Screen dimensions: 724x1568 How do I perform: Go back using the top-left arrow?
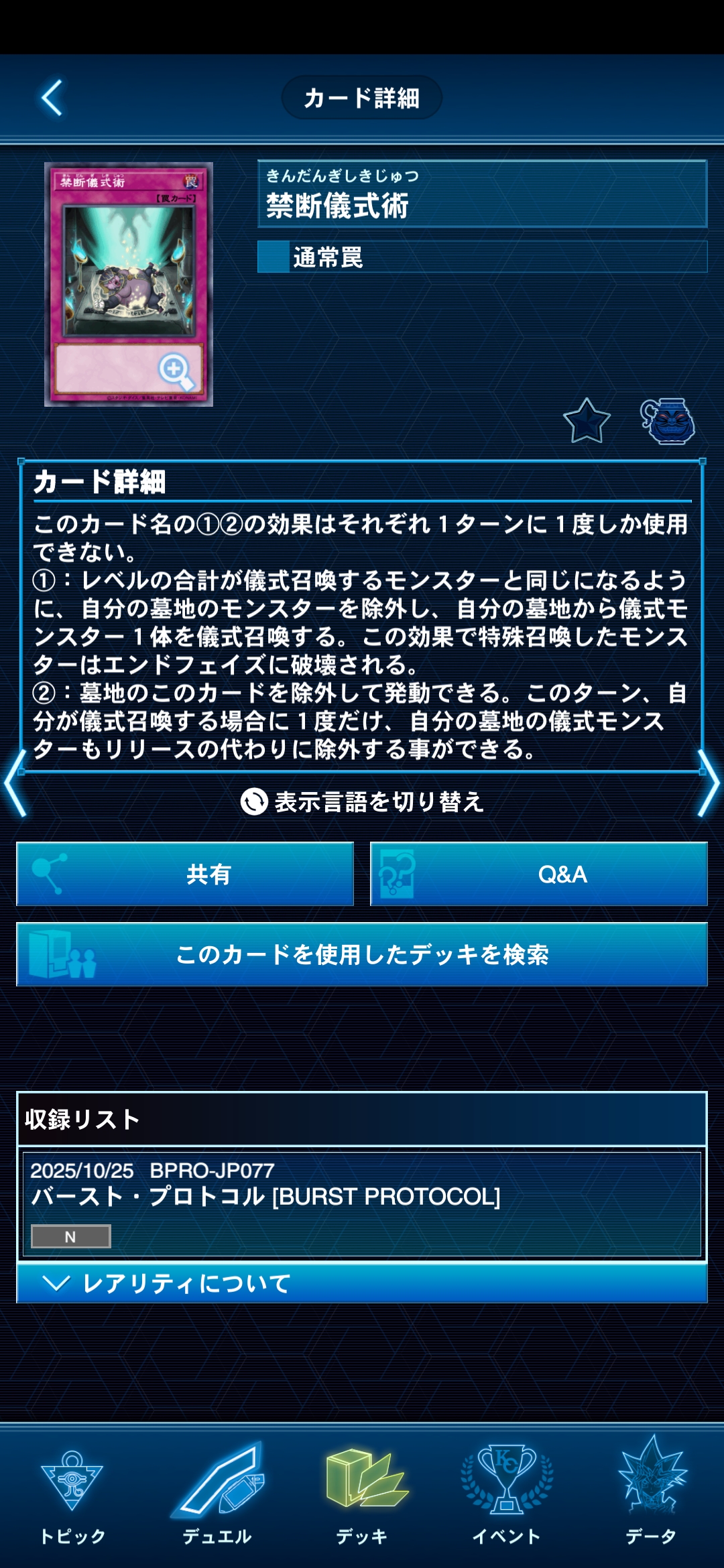point(52,98)
